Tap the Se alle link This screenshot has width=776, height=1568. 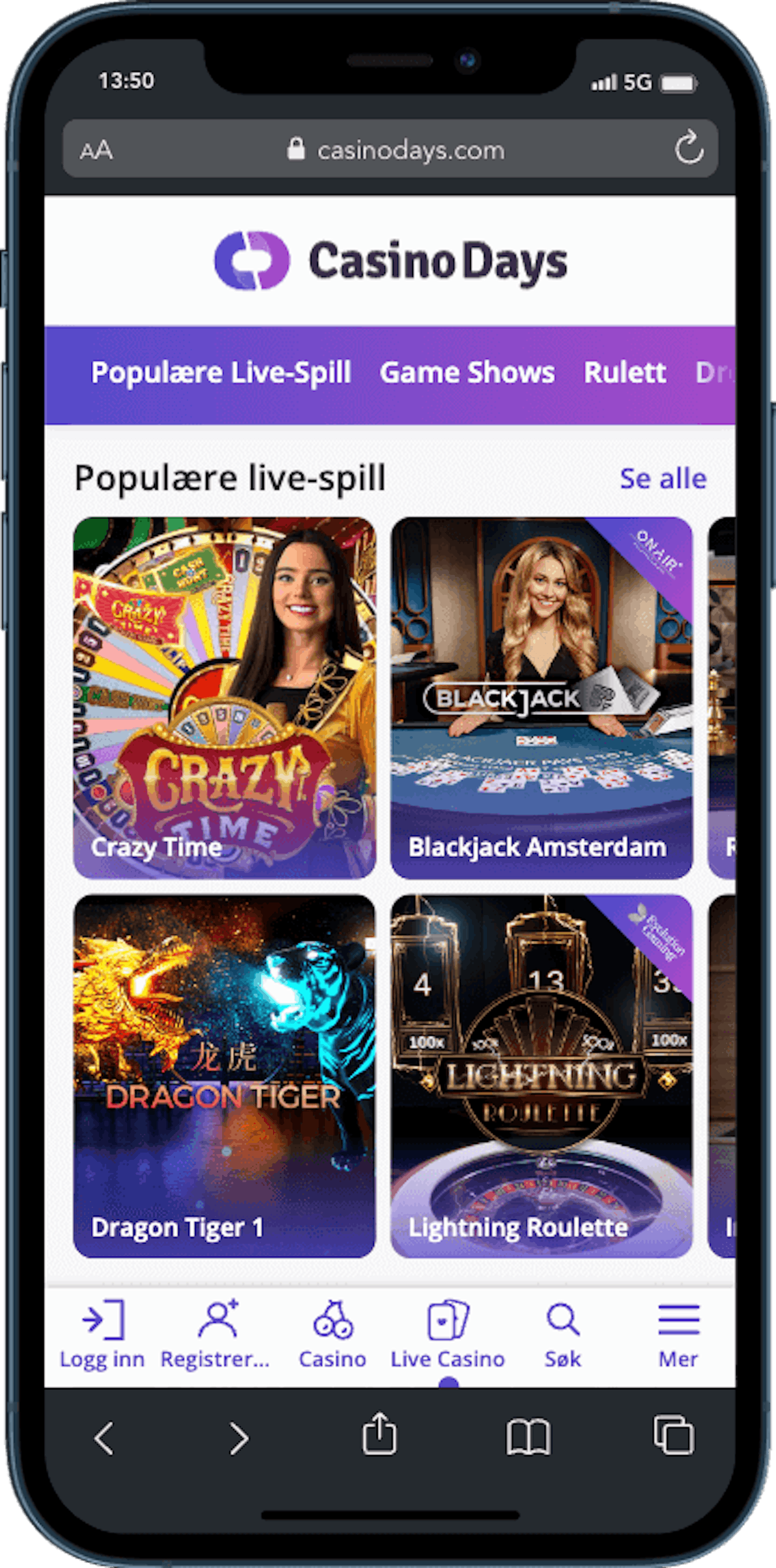(x=663, y=478)
